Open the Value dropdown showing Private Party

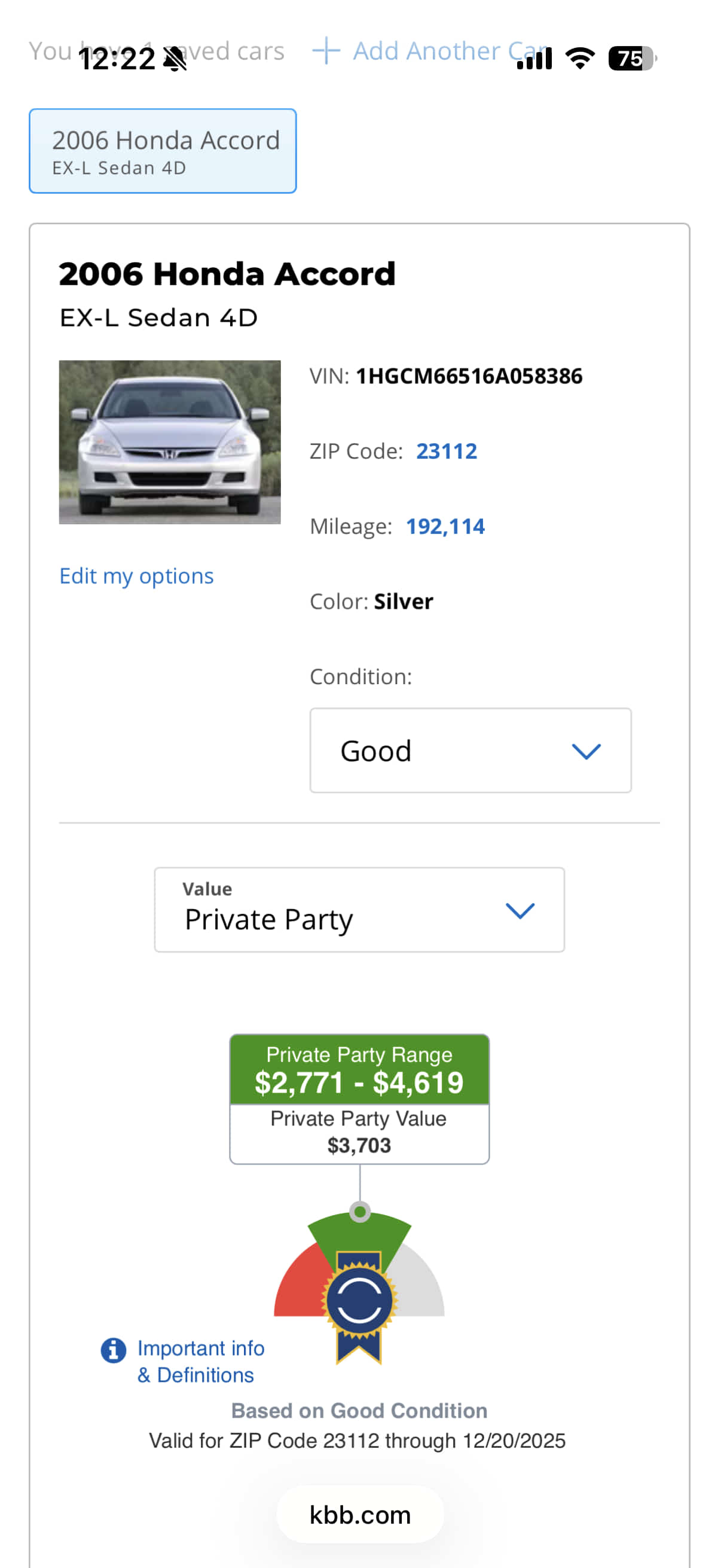click(x=359, y=910)
